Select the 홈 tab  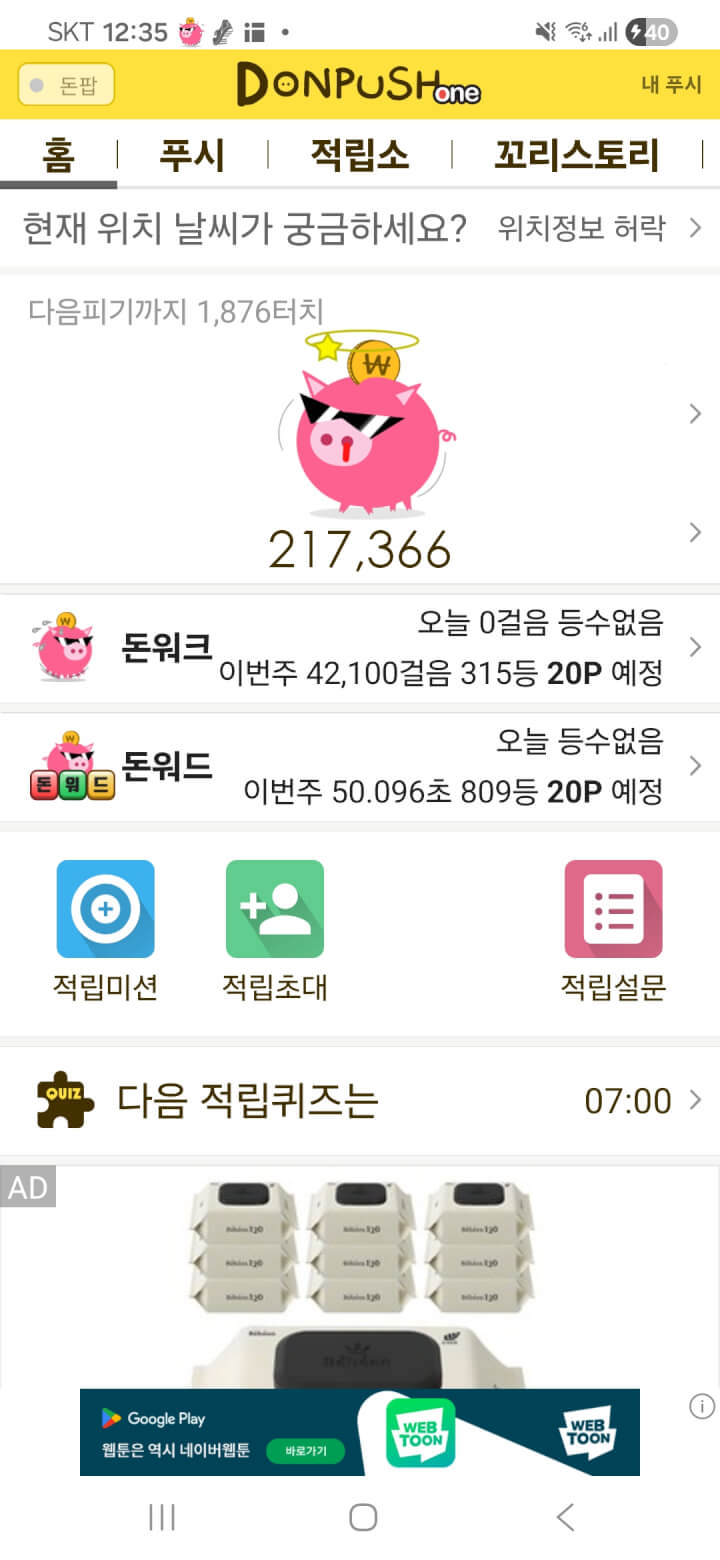(58, 156)
